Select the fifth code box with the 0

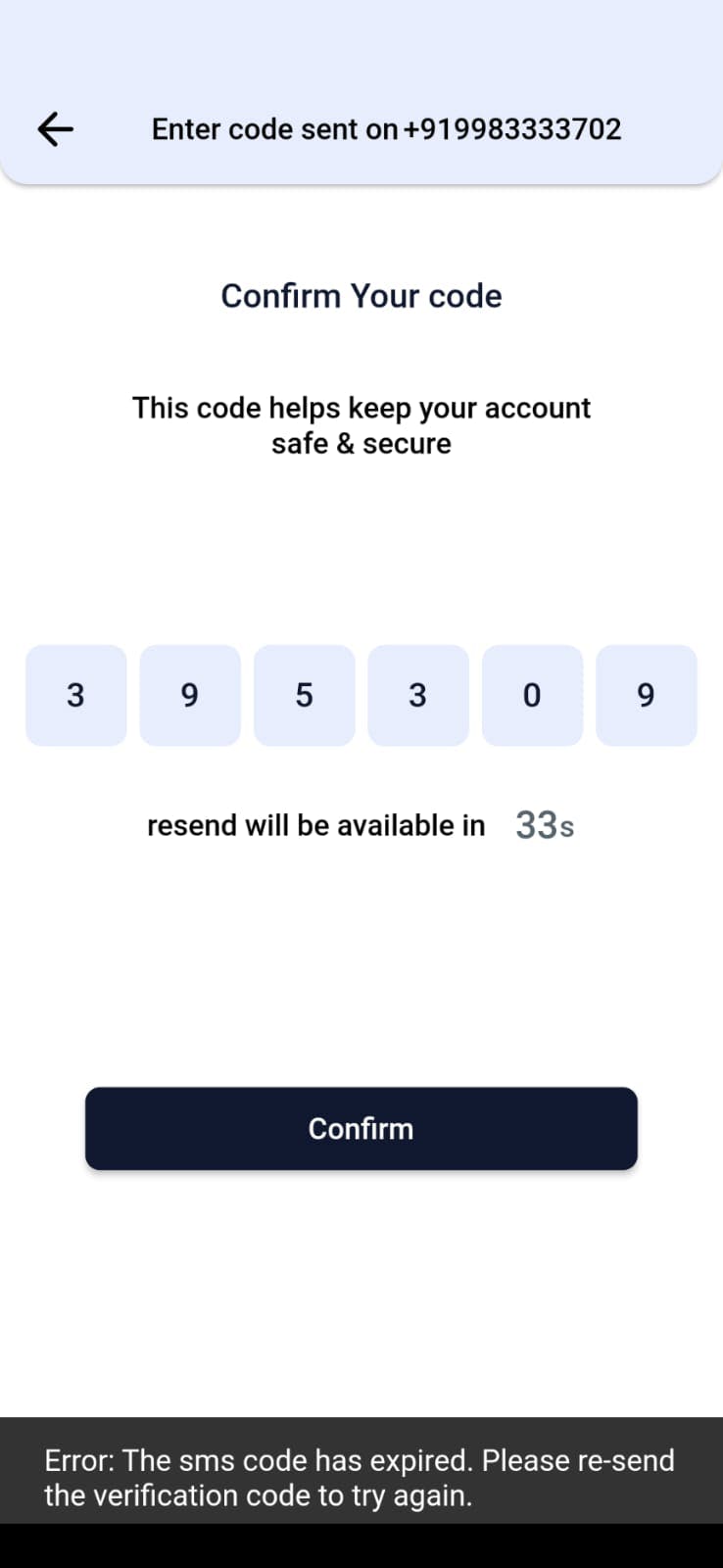(x=532, y=695)
